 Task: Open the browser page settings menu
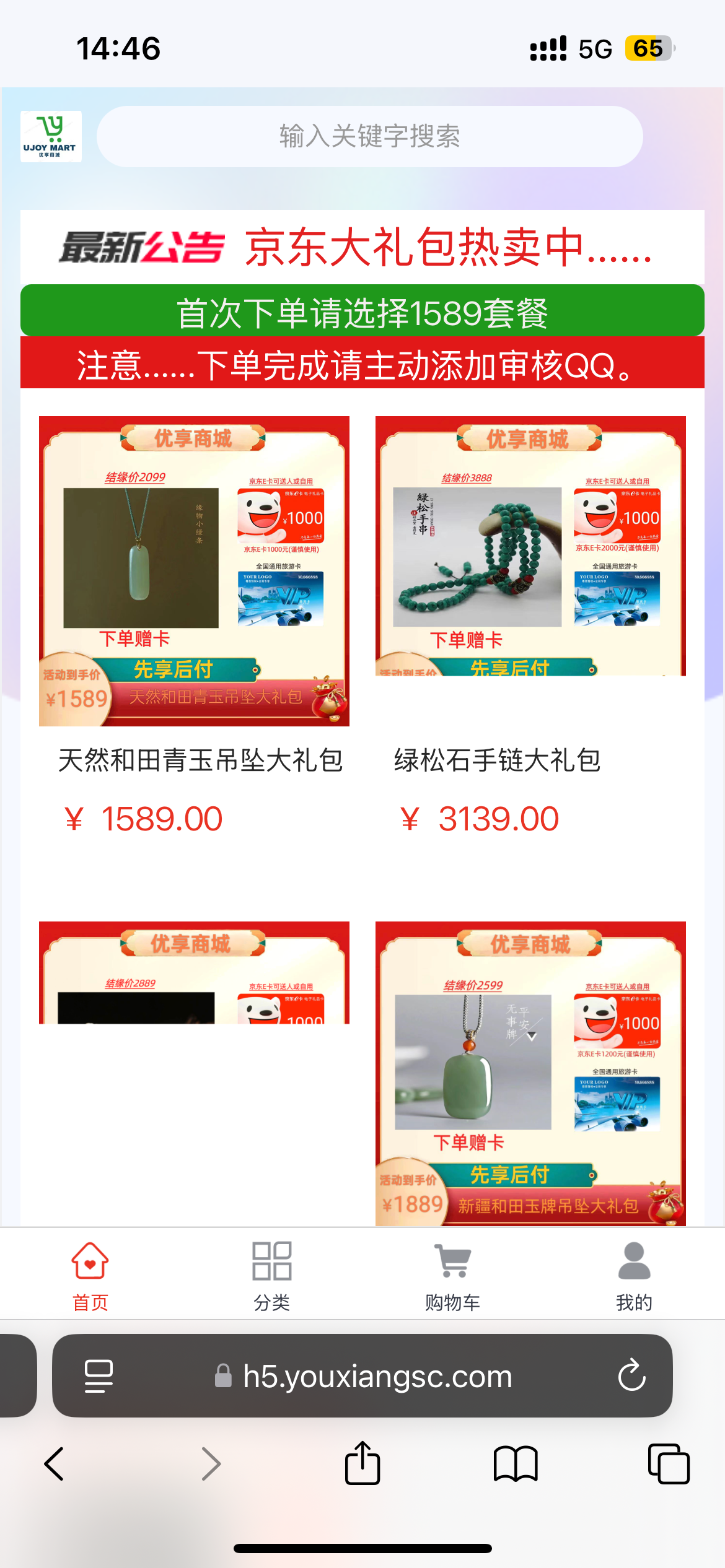pyautogui.click(x=99, y=1375)
